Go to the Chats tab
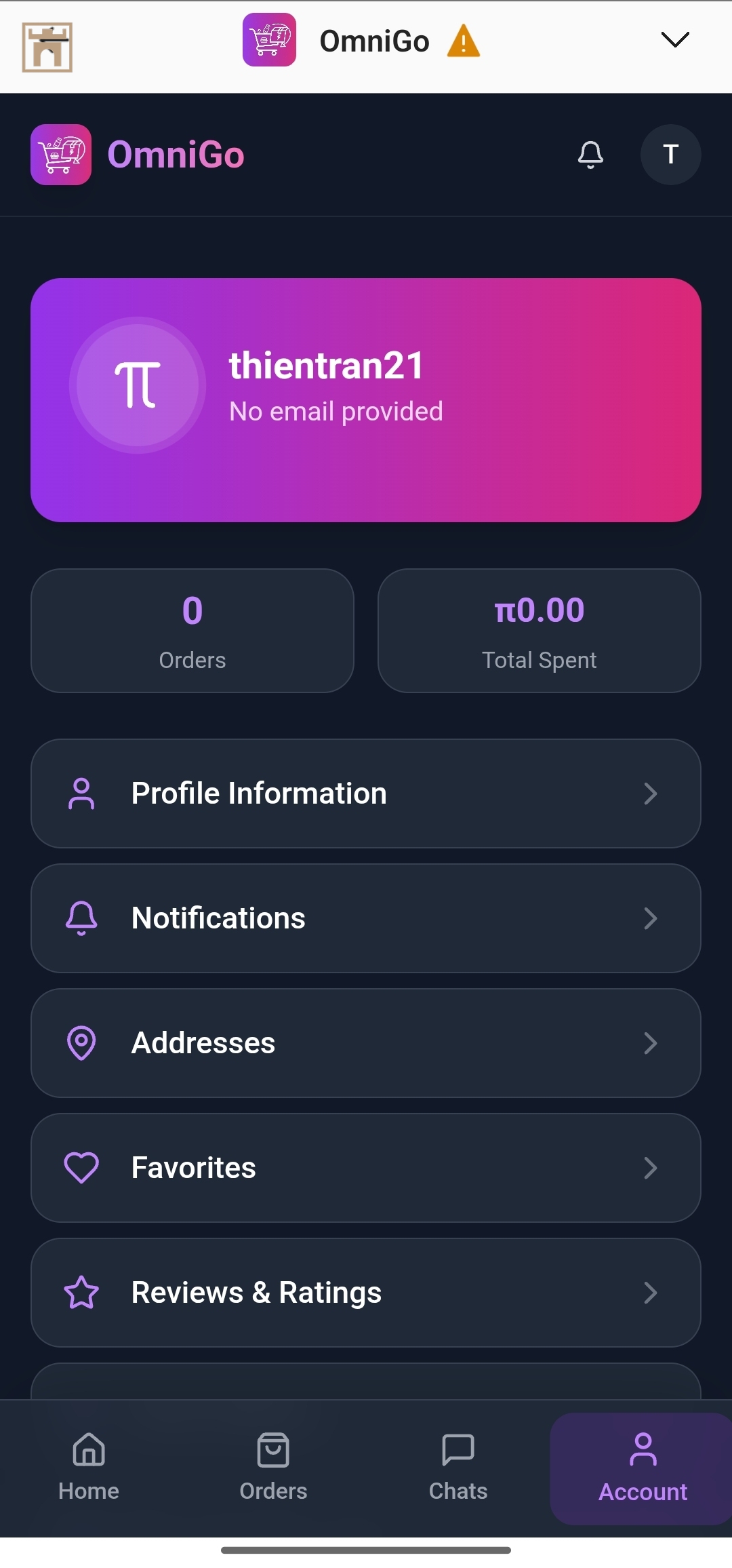This screenshot has width=732, height=1568. [458, 1468]
